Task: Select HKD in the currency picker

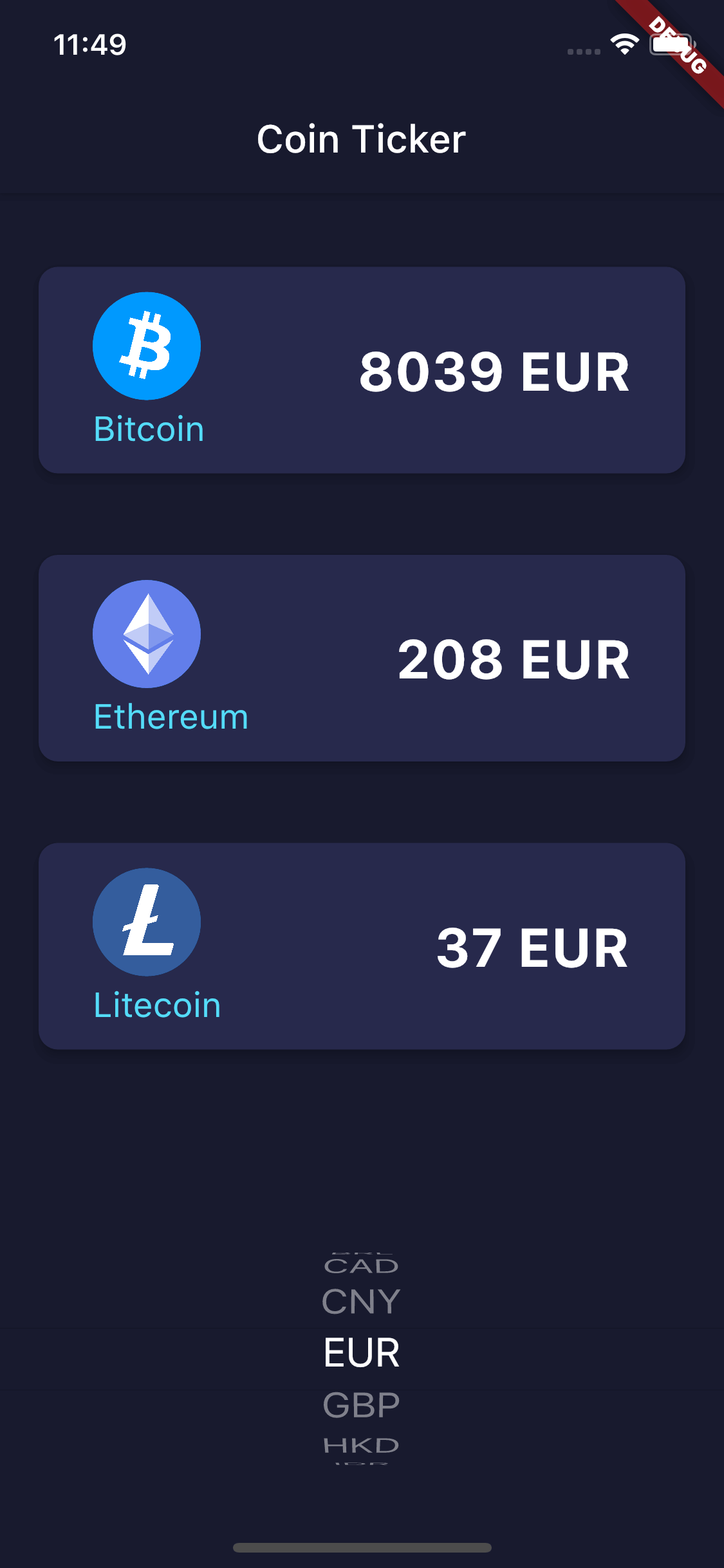Action: click(361, 1445)
